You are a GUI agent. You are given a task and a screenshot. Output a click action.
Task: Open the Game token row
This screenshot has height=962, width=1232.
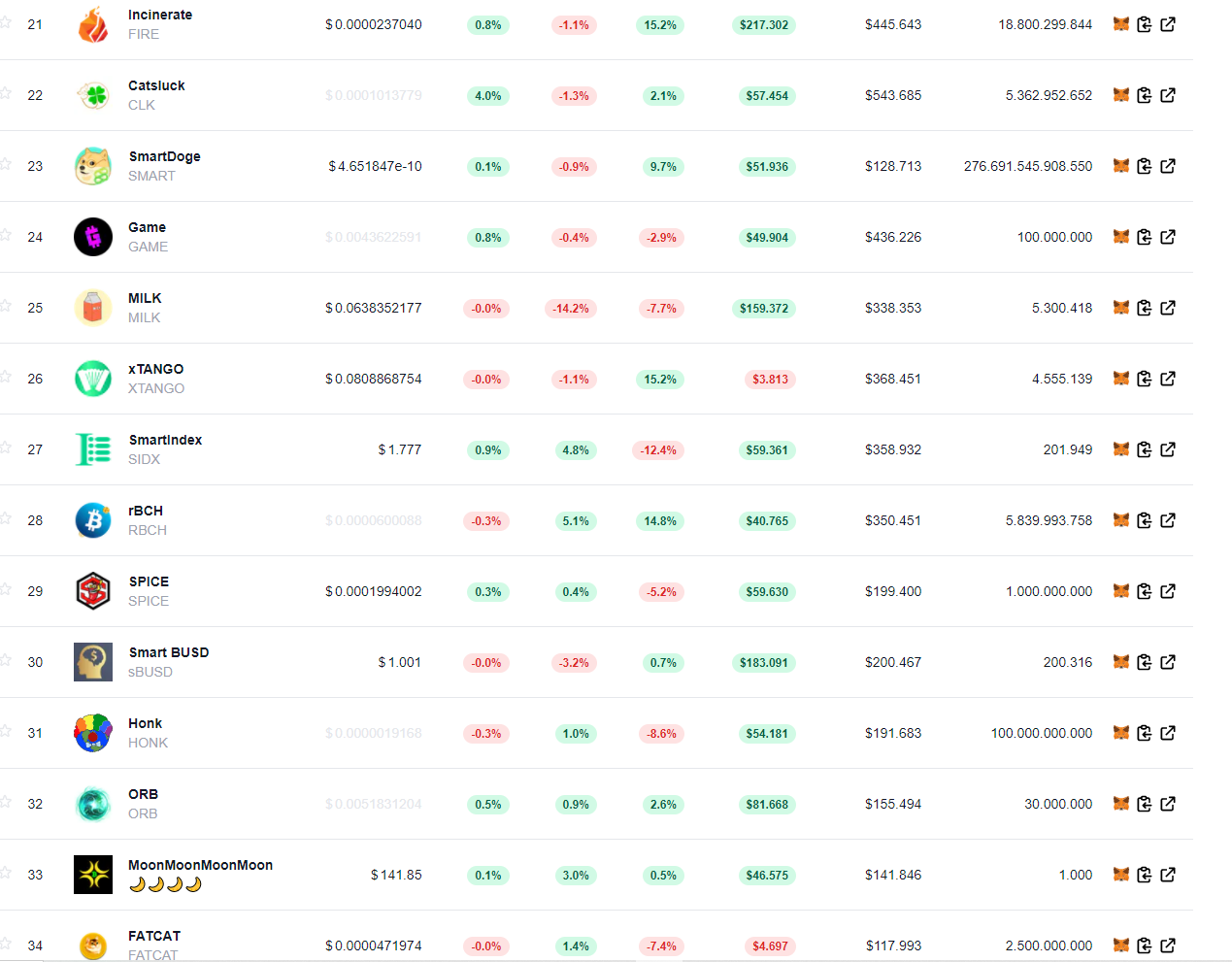pos(596,237)
